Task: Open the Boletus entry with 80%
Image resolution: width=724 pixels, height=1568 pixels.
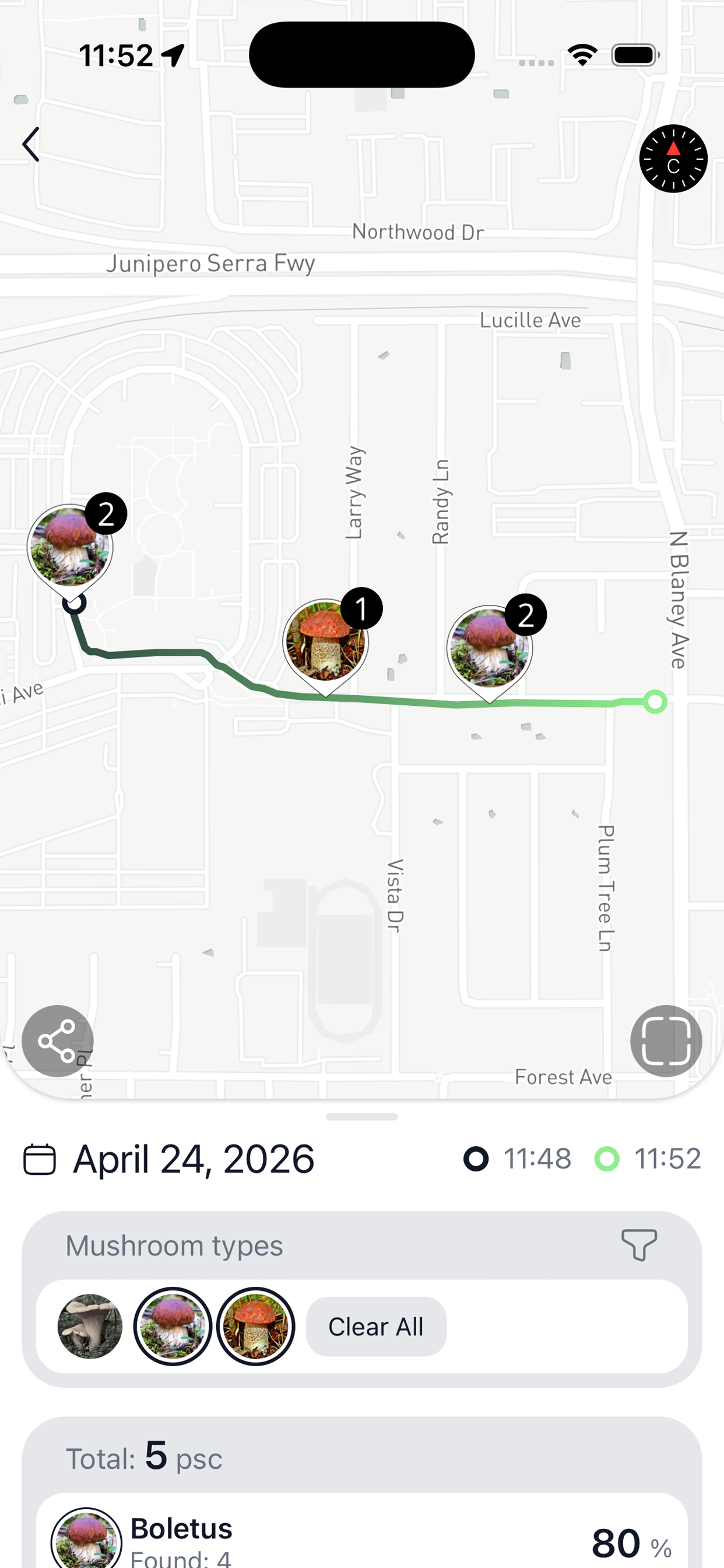Action: click(x=361, y=1540)
